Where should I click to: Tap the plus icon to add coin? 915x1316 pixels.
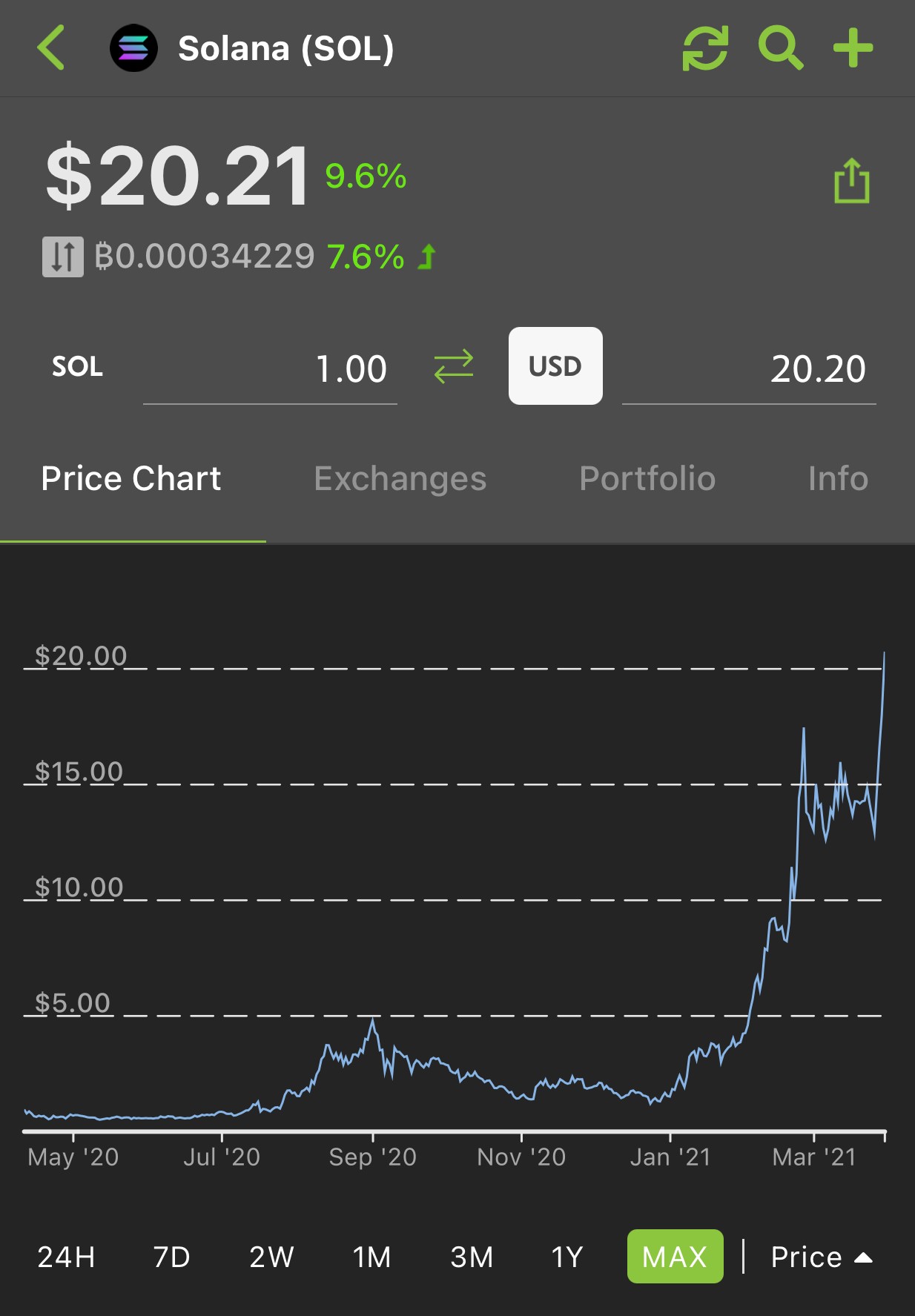coord(853,48)
